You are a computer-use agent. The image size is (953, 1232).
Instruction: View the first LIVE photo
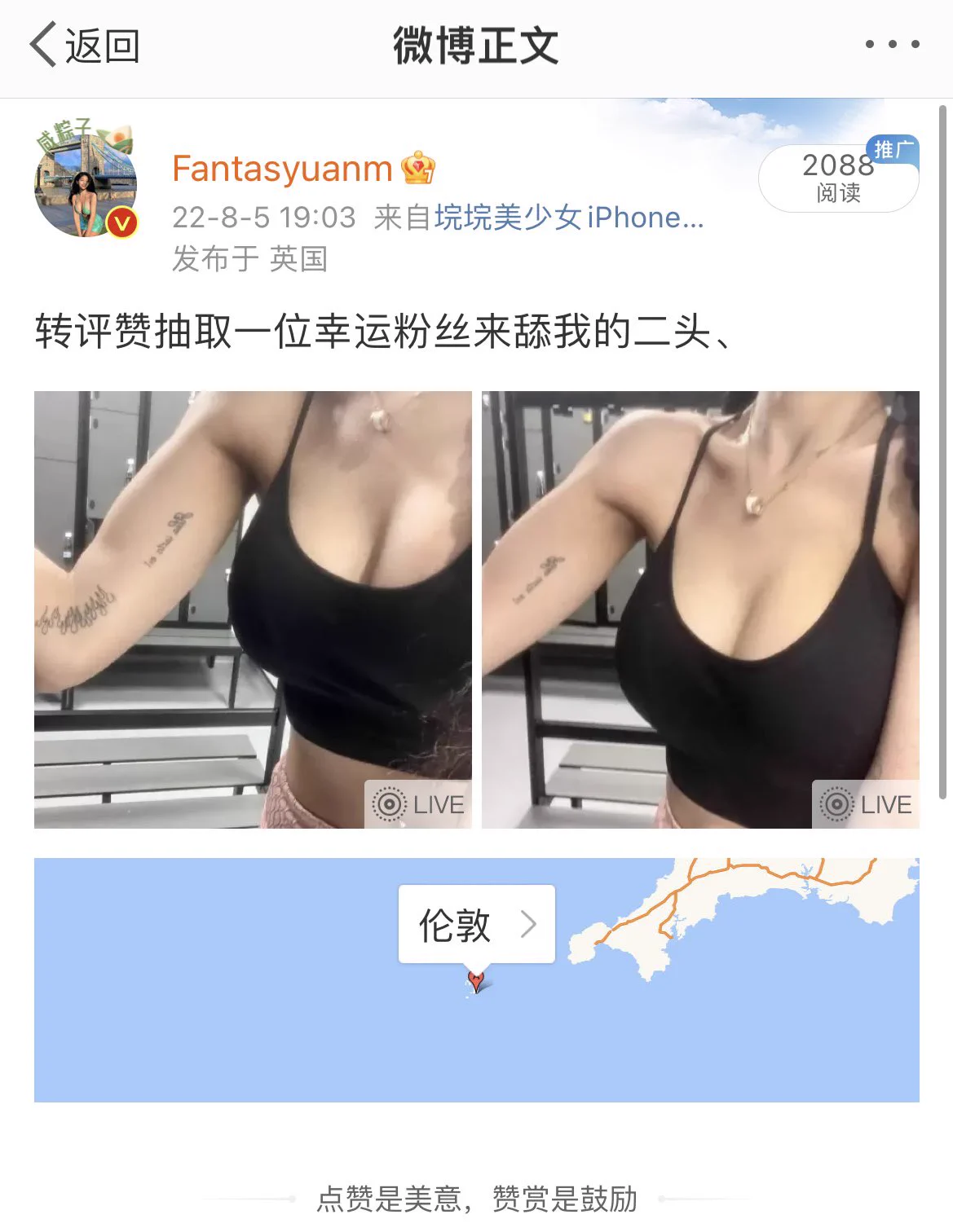click(x=253, y=609)
